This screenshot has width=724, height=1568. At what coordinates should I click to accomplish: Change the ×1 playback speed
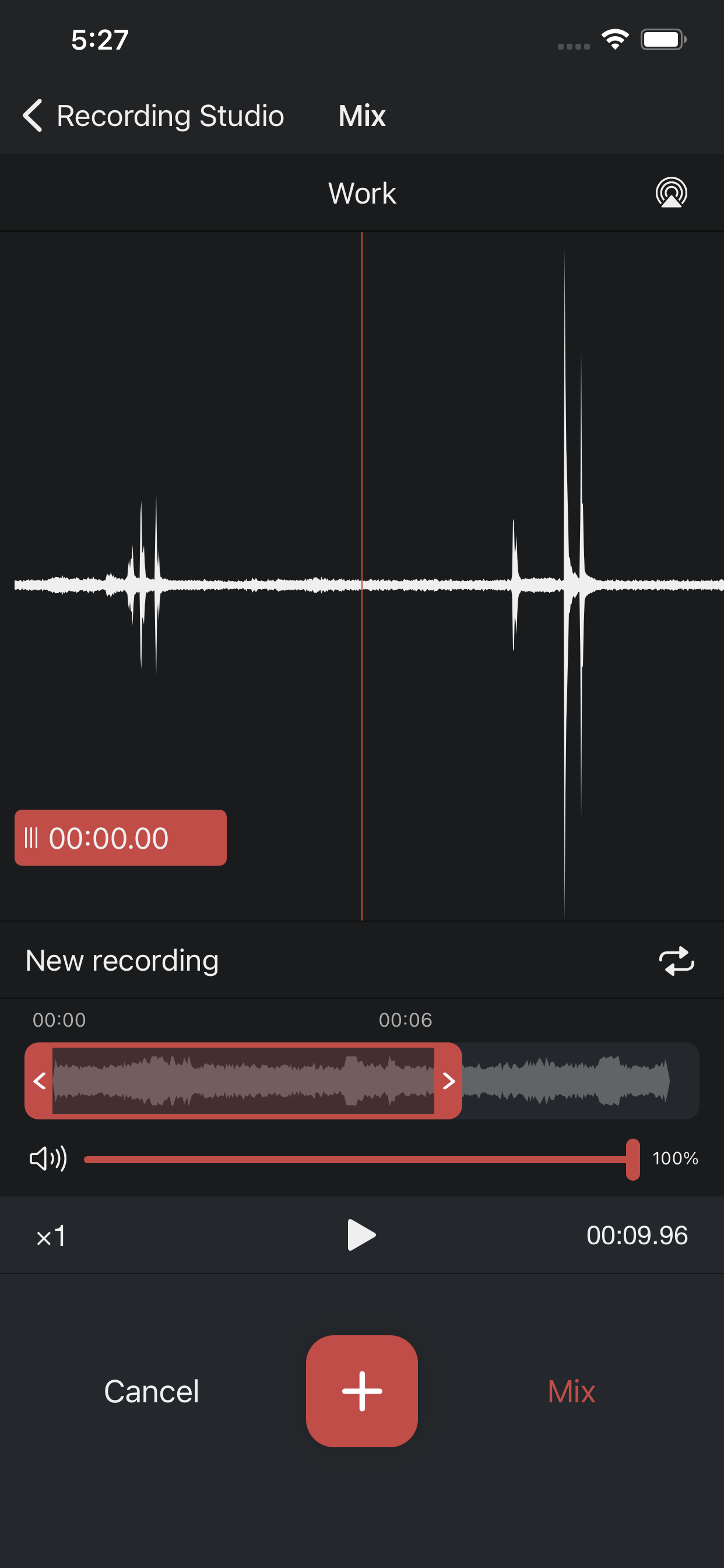51,1235
